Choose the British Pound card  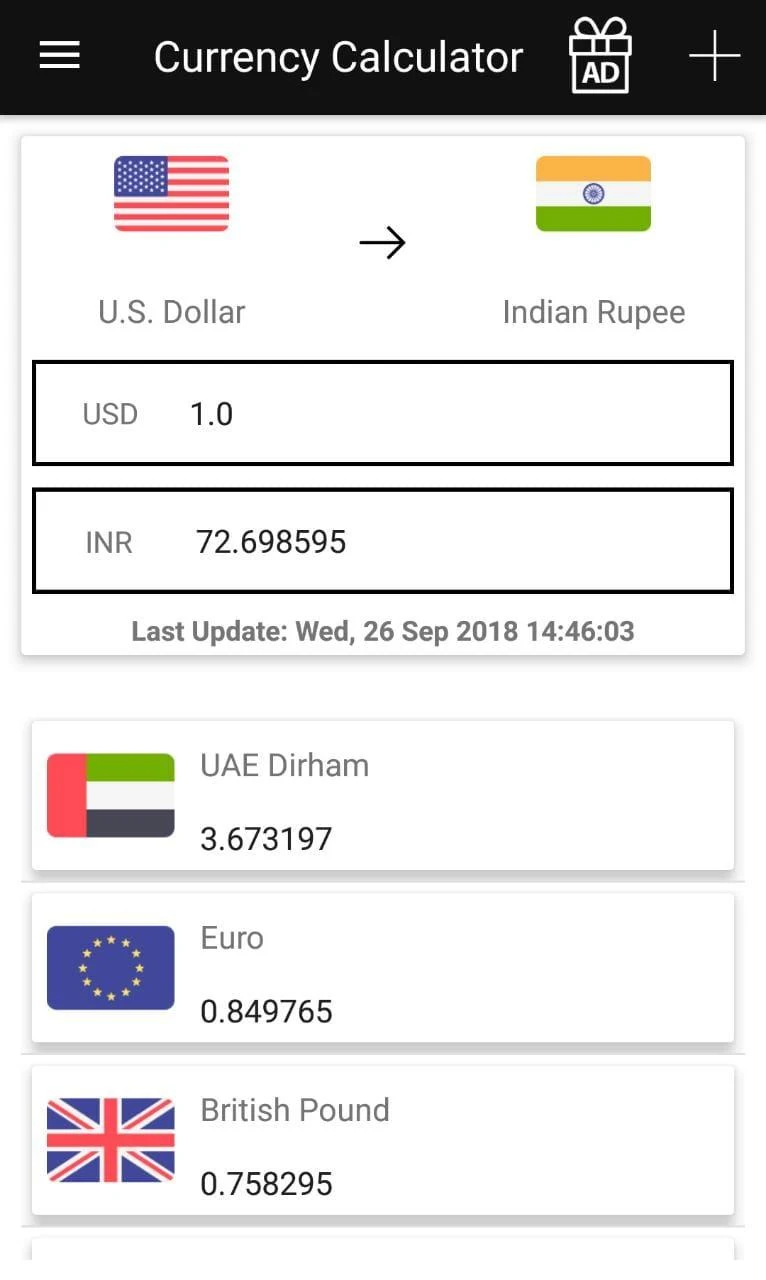(383, 1141)
